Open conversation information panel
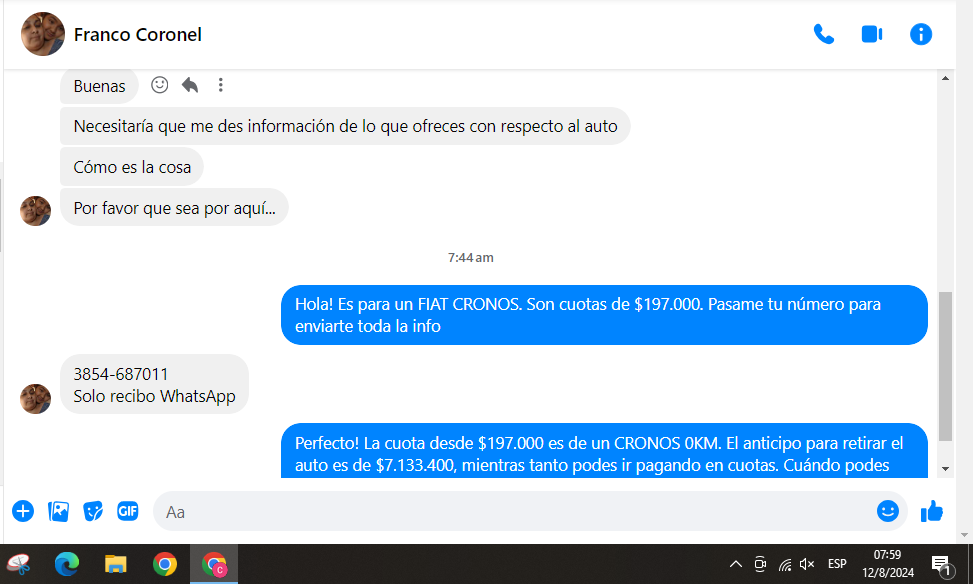The width and height of the screenshot is (973, 584). tap(920, 35)
